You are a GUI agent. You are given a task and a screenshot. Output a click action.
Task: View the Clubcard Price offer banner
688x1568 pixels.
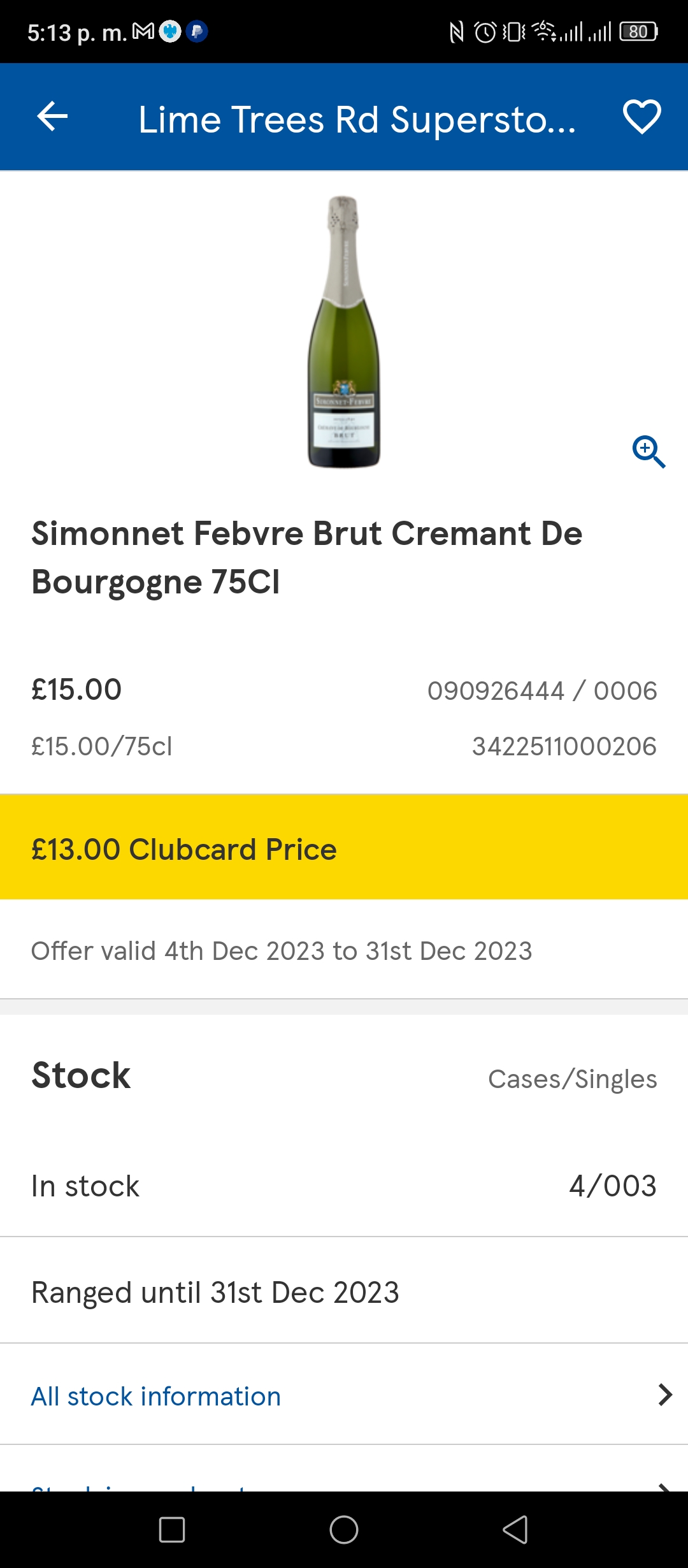coord(344,848)
